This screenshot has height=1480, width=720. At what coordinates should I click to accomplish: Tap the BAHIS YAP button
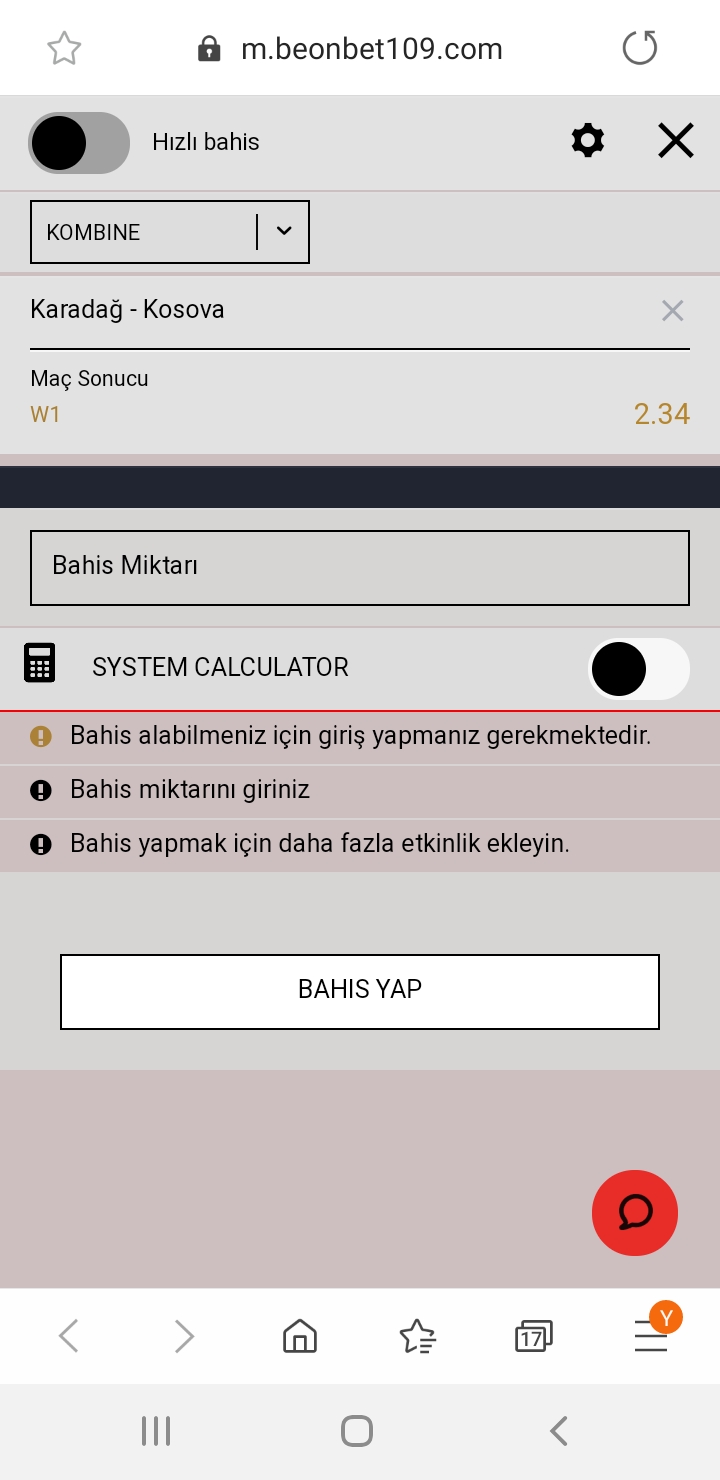tap(360, 992)
